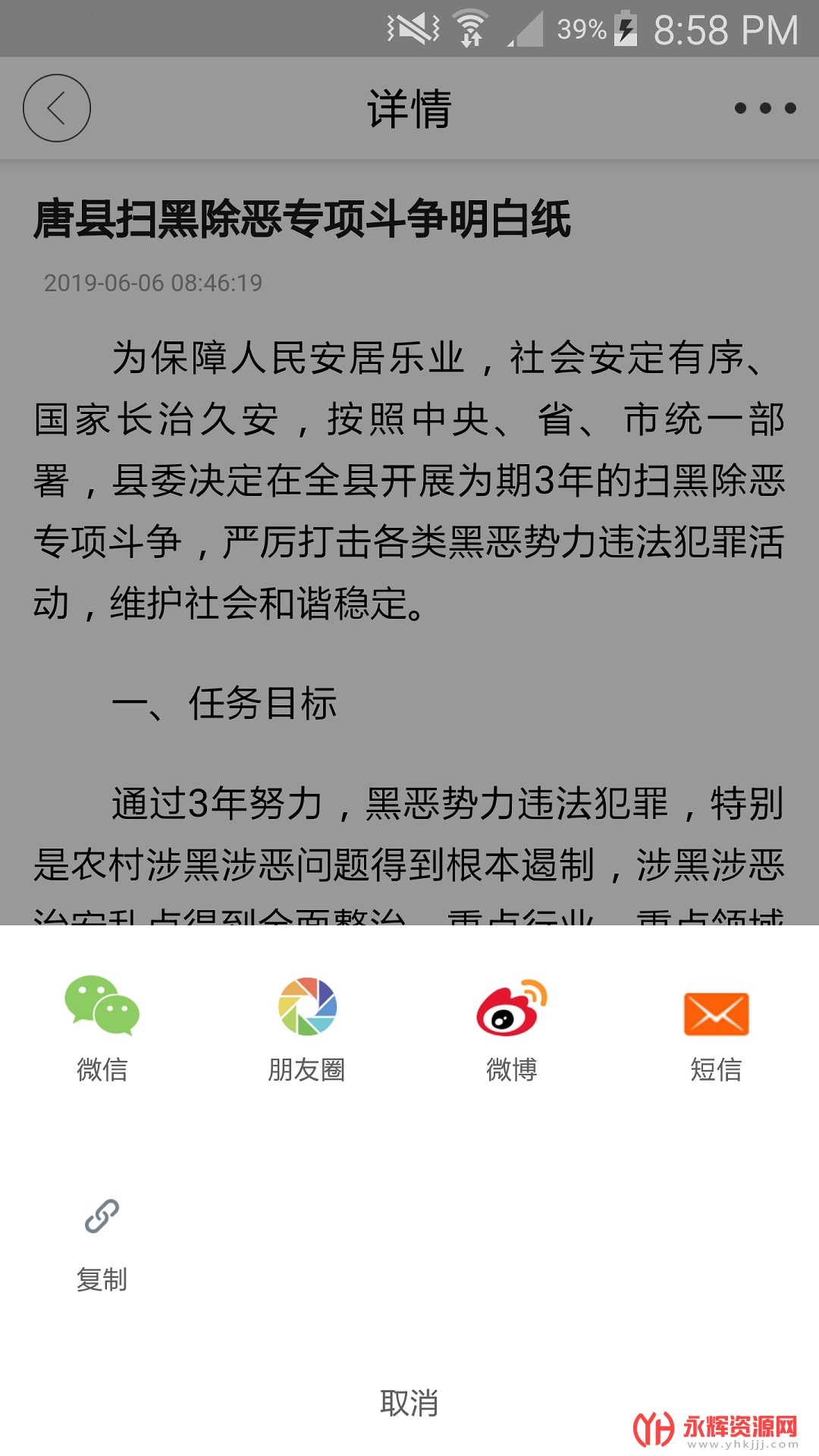This screenshot has width=819, height=1456.
Task: Send the article via SMS (短信)
Action: [x=717, y=1028]
